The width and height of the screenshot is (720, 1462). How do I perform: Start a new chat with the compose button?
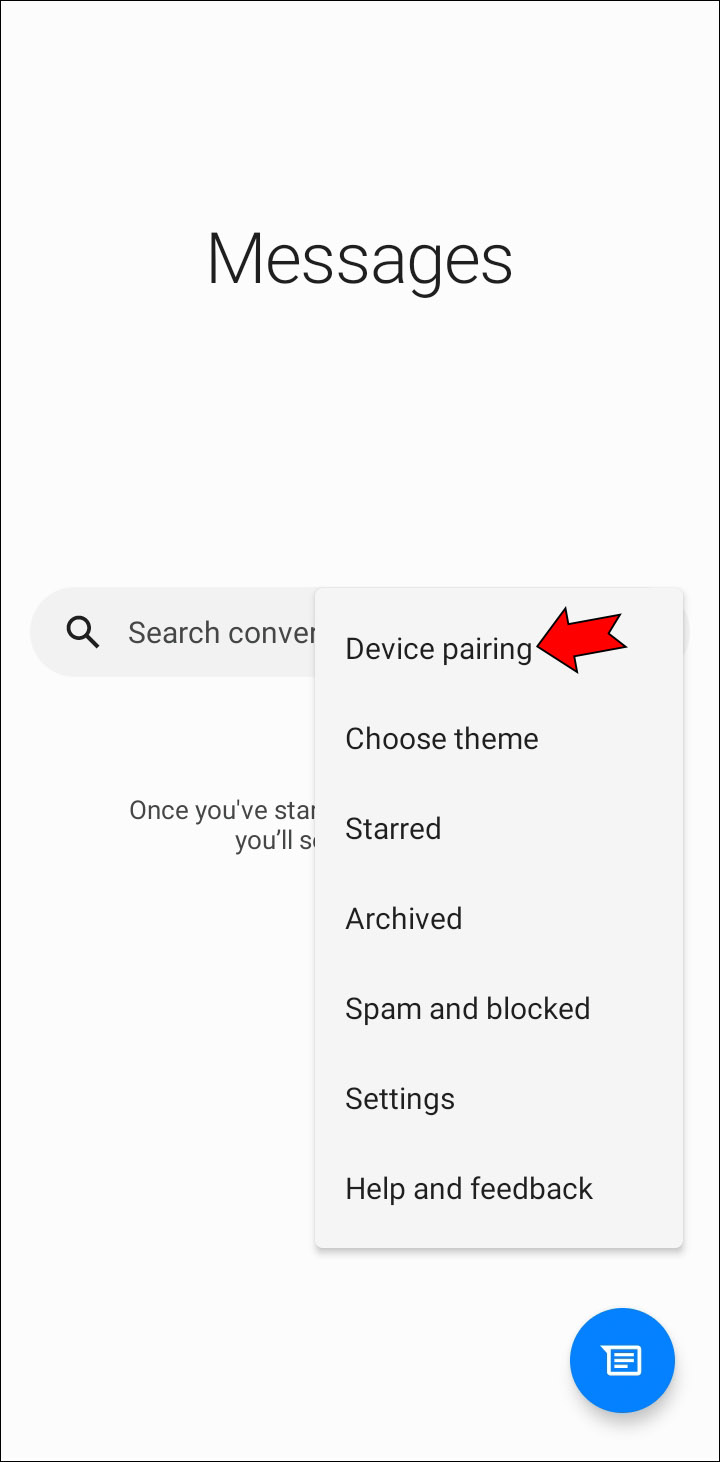(x=622, y=1360)
